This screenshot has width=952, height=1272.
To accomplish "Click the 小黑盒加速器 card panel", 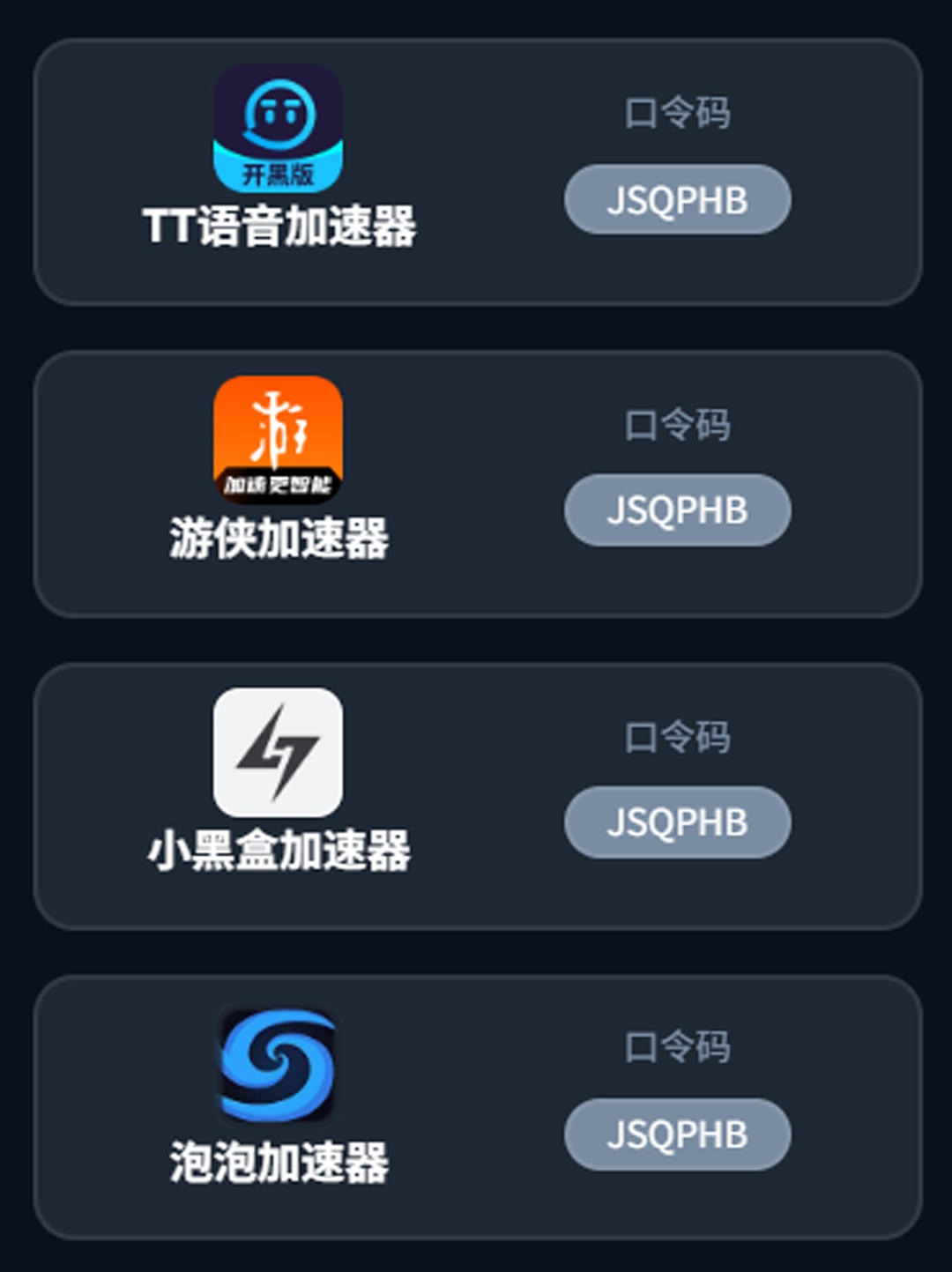I will [x=476, y=793].
